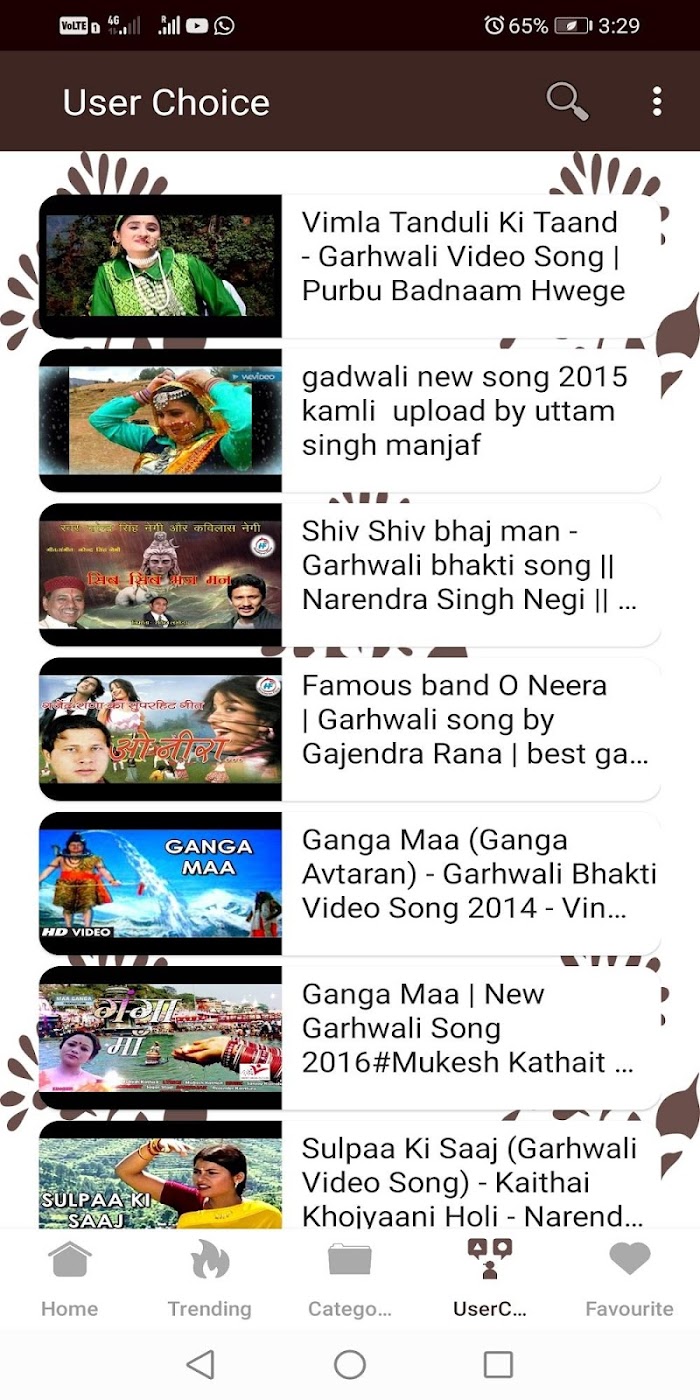Go to the Favourite tab
Viewport: 700px width, 1400px height.
pyautogui.click(x=630, y=1278)
